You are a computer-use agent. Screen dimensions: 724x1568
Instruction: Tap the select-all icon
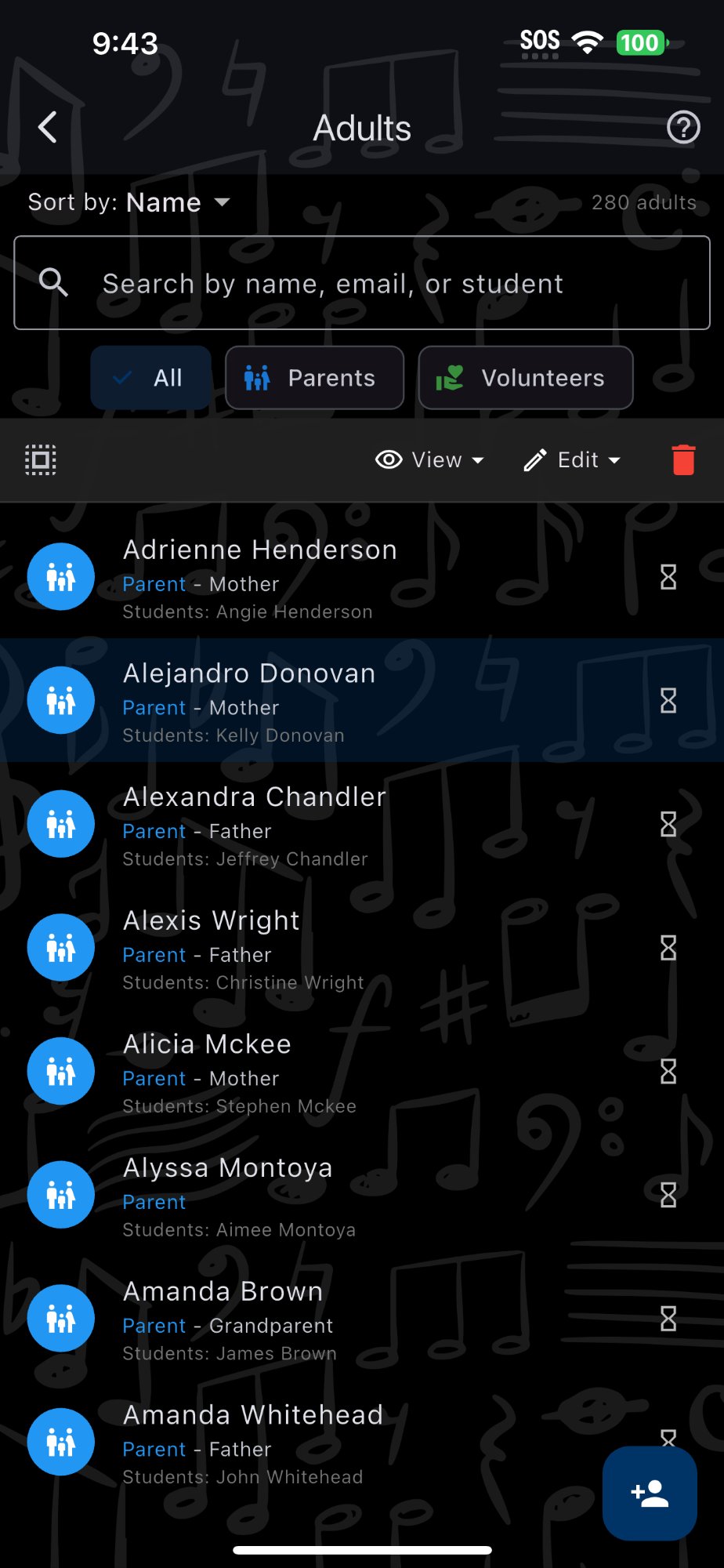pyautogui.click(x=41, y=460)
